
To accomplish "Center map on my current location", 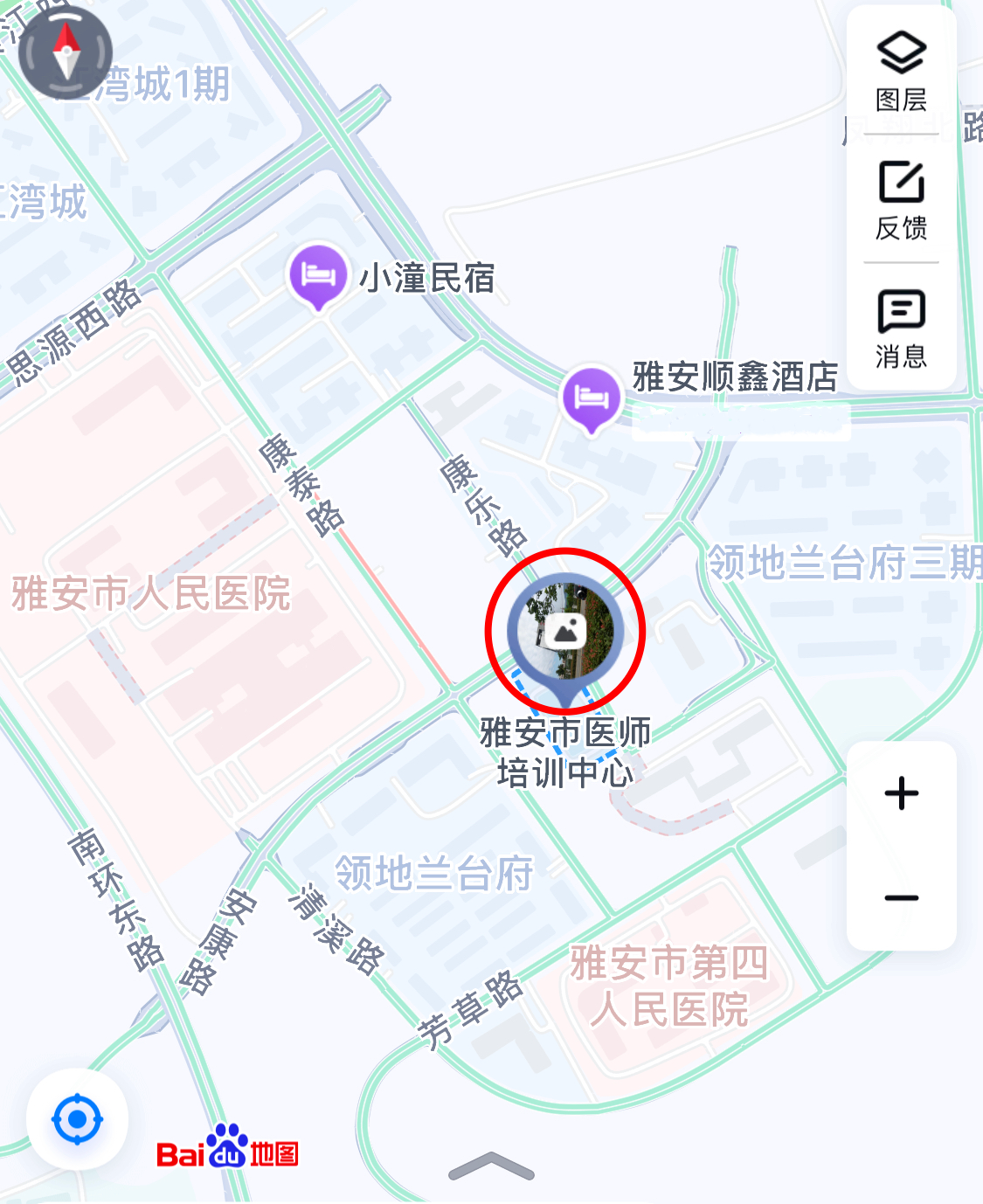I will point(78,1119).
